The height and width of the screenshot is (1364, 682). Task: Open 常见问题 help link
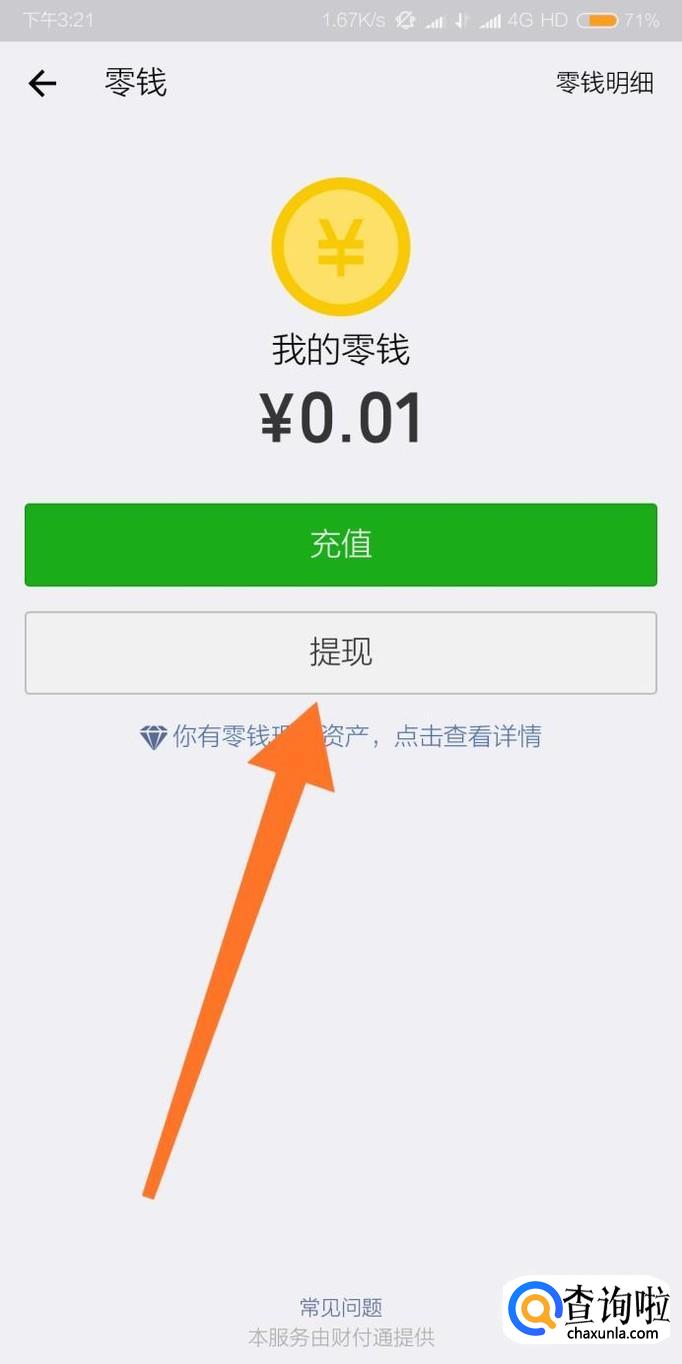(x=341, y=1307)
